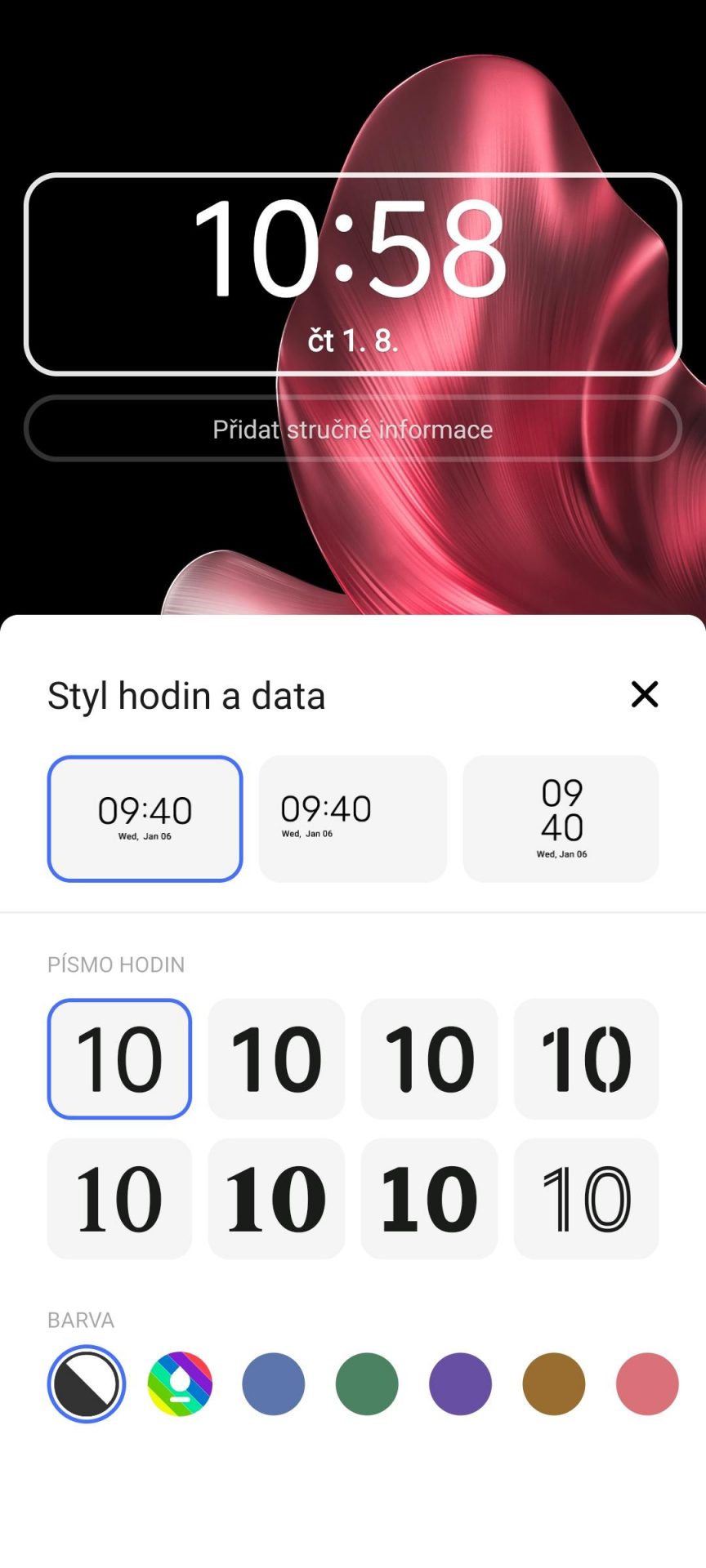The height and width of the screenshot is (1568, 706).
Task: Pick the stacked two-line 09 40 clock style
Action: 561,818
